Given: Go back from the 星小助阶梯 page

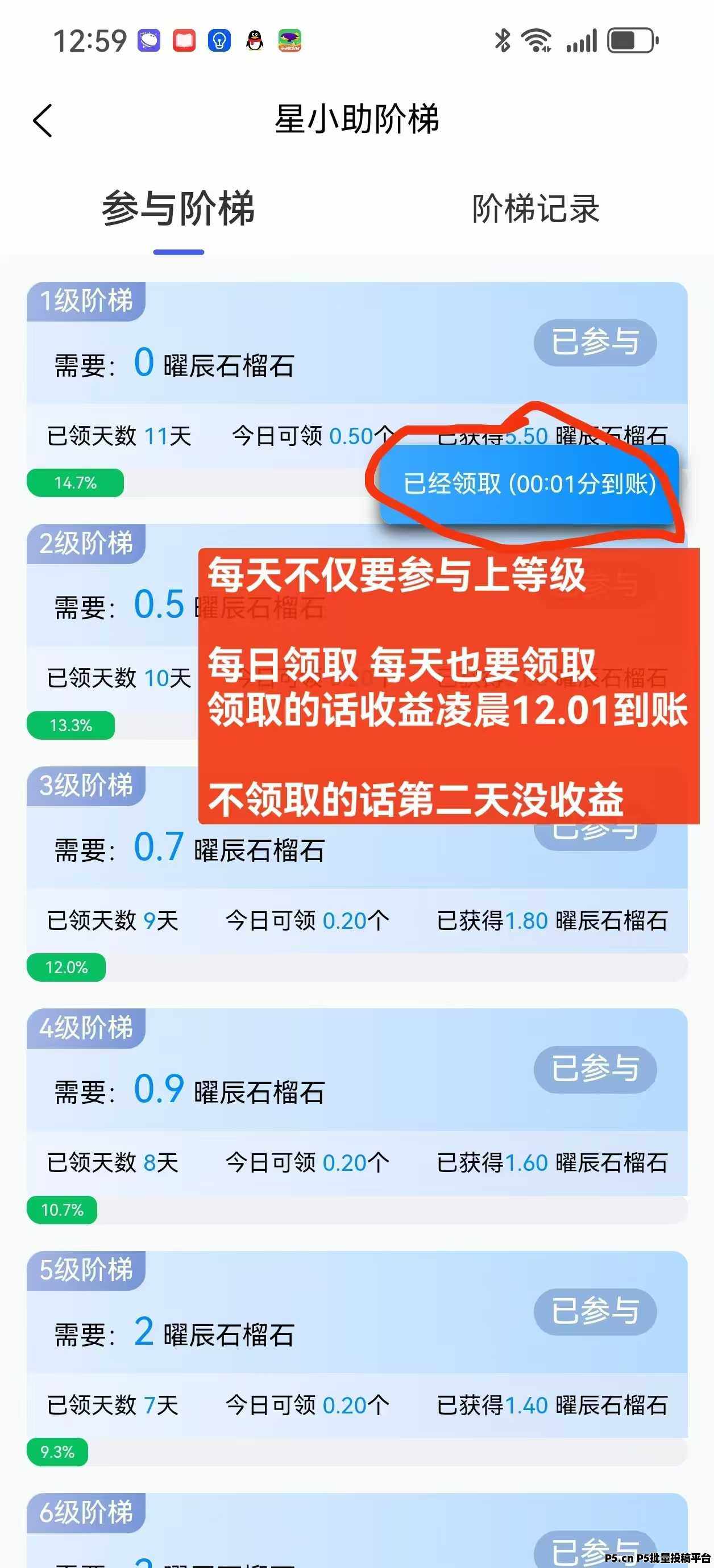Looking at the screenshot, I should 43,120.
